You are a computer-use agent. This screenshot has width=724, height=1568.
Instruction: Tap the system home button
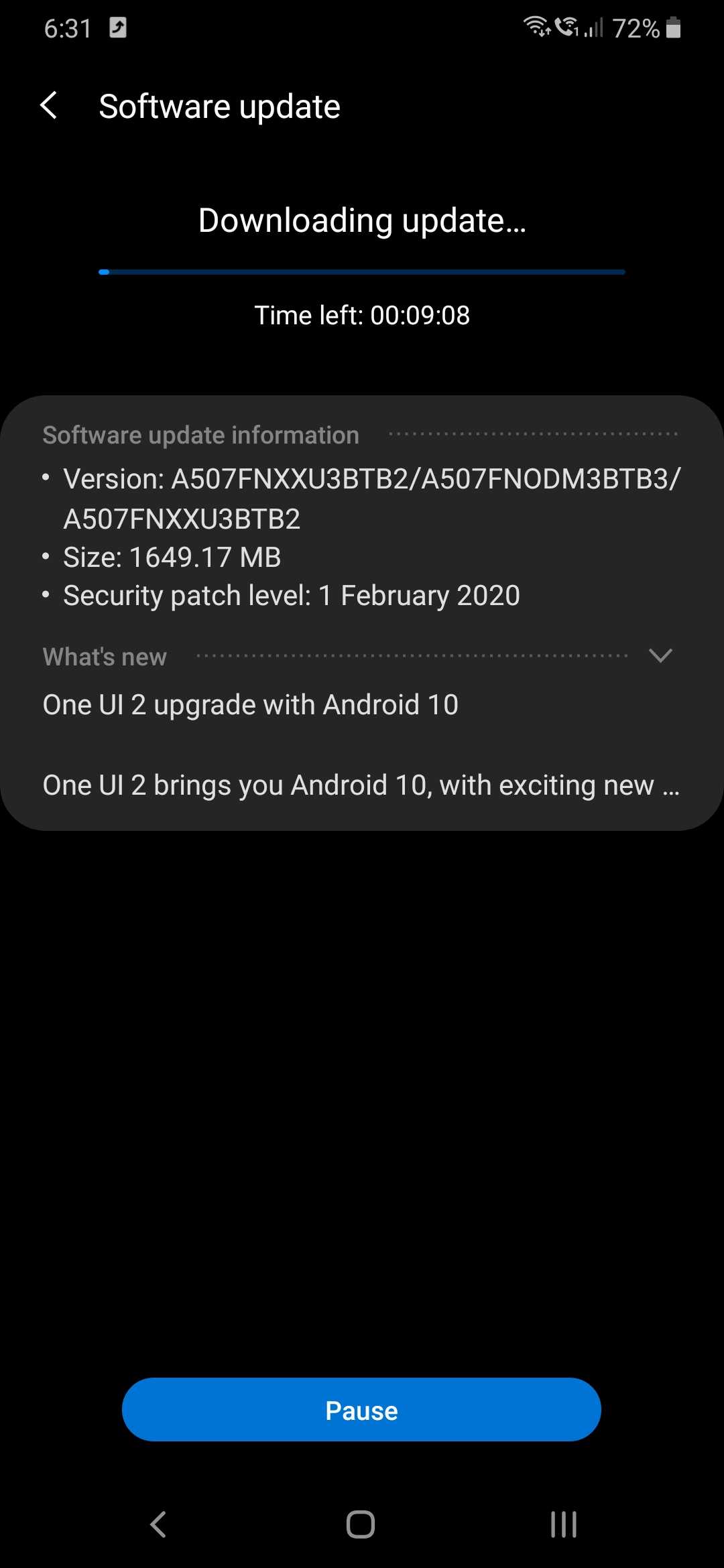point(361,1524)
